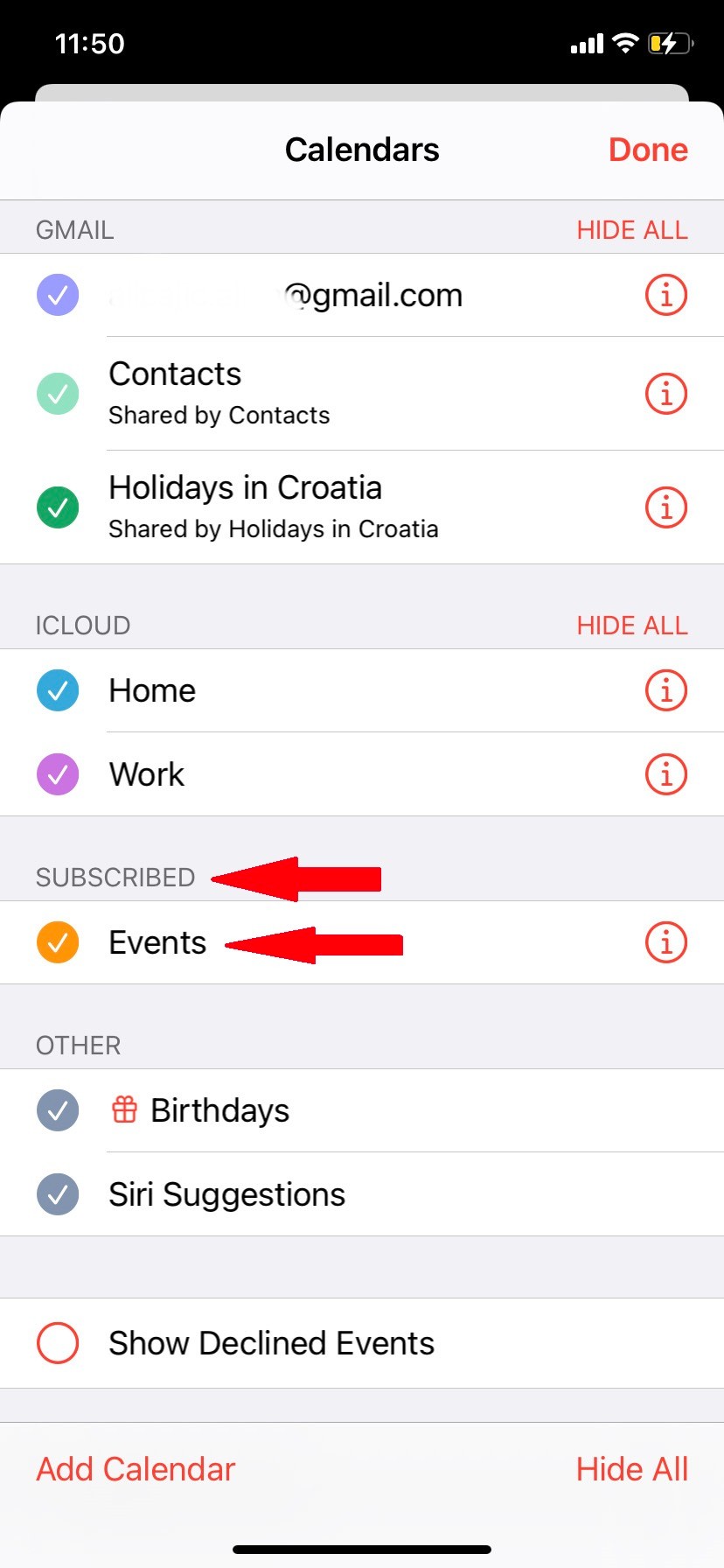Show info for Work calendar
The image size is (724, 1568).
coord(665,774)
